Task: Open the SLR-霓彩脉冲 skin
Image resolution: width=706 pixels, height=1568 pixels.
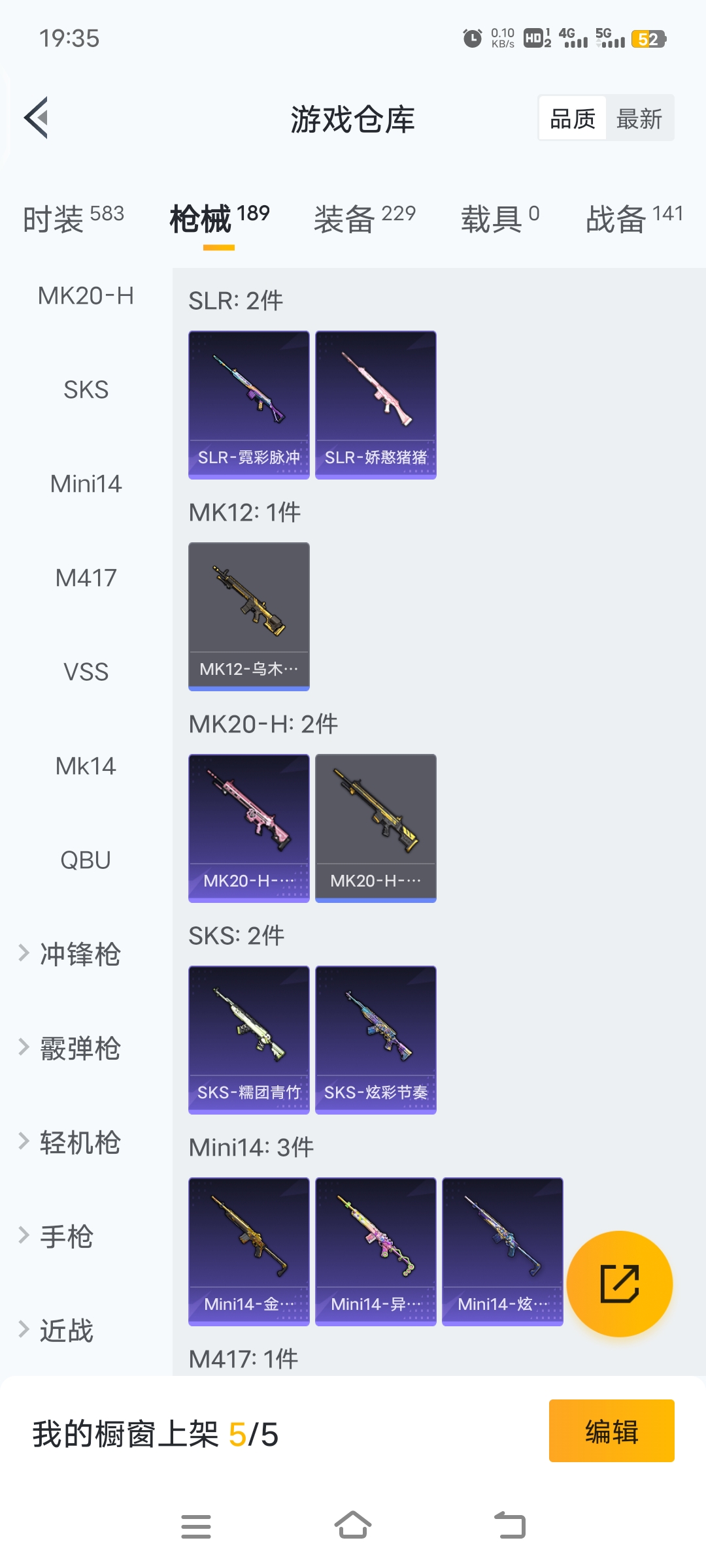Action: (249, 404)
